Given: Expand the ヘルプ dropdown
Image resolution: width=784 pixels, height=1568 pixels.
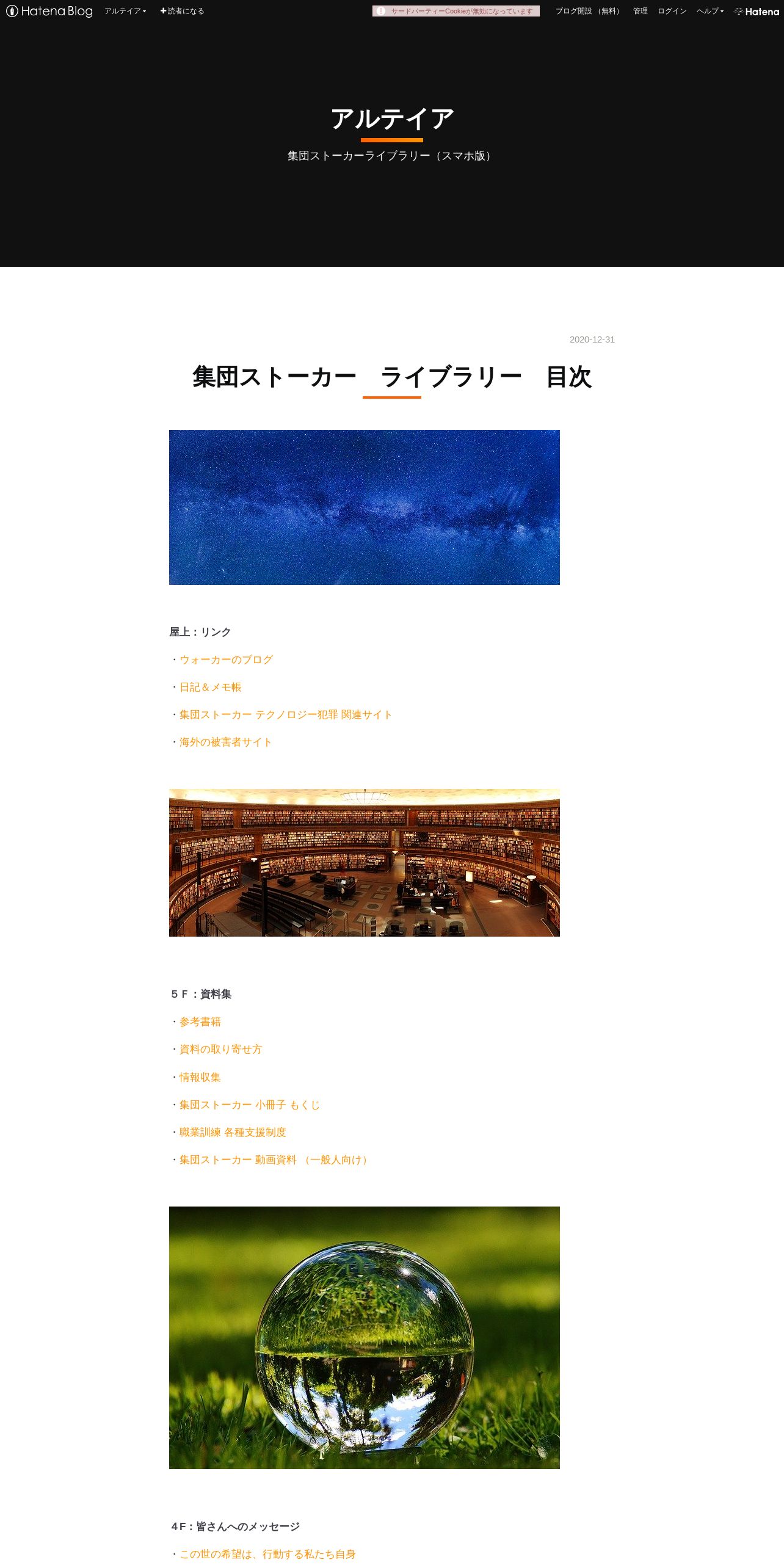Looking at the screenshot, I should [x=710, y=11].
